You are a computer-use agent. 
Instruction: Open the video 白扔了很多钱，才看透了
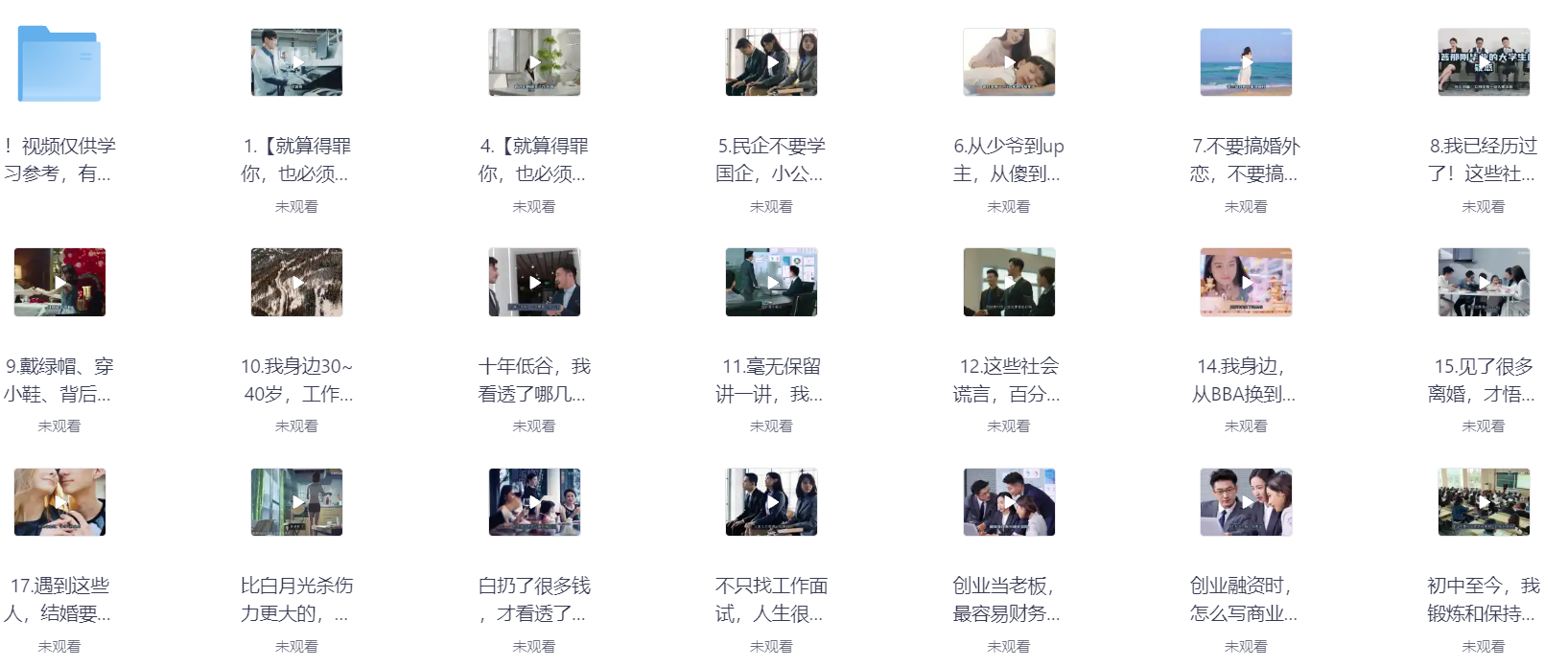(x=534, y=502)
